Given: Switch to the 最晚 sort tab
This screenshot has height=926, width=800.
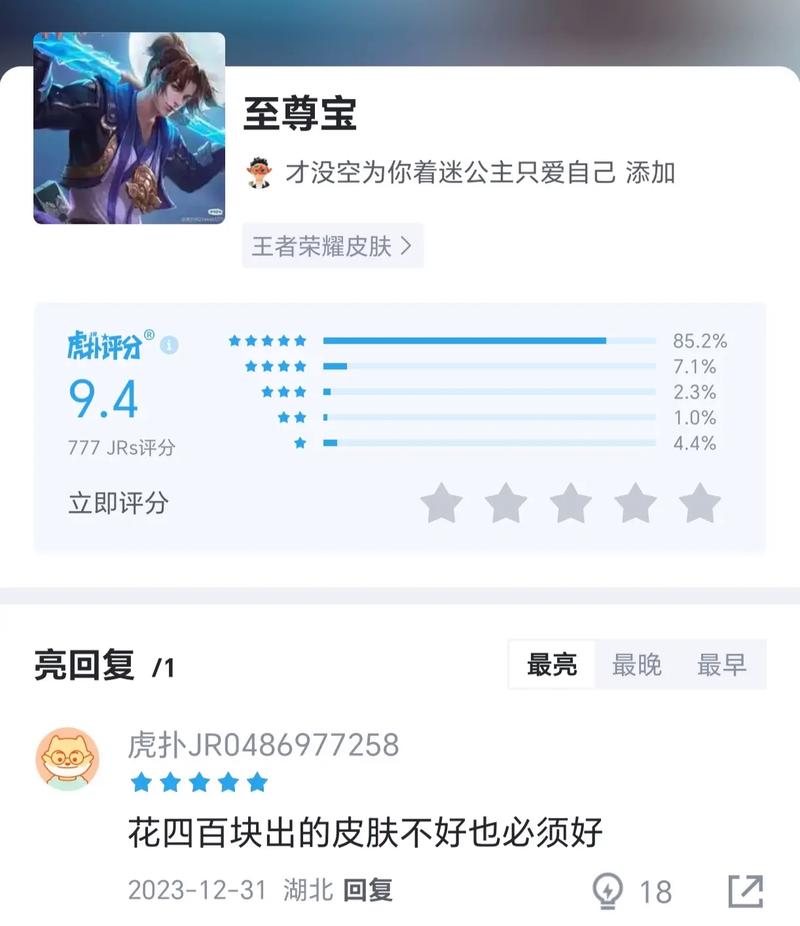Looking at the screenshot, I should pyautogui.click(x=638, y=663).
